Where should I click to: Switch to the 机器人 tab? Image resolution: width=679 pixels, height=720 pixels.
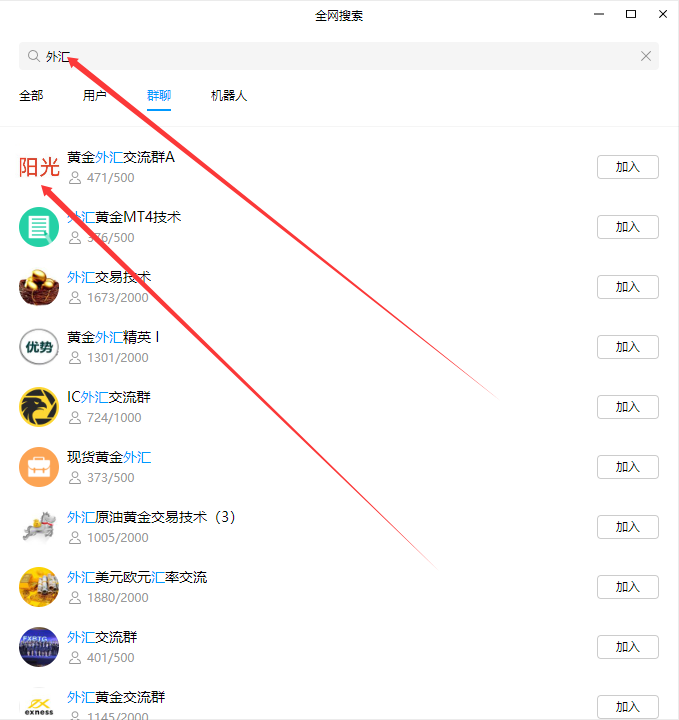(228, 96)
